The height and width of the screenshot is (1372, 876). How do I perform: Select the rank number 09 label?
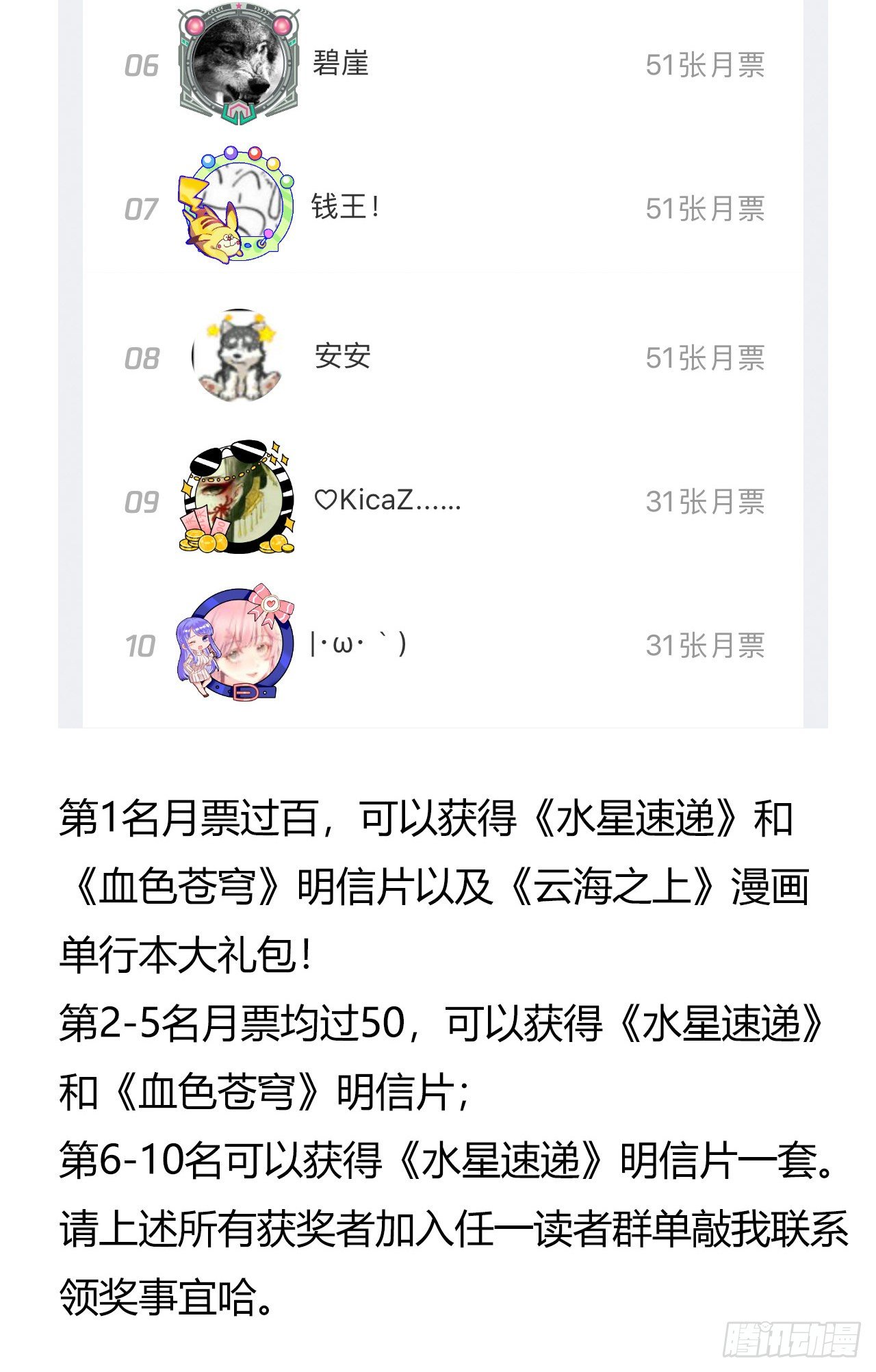point(140,503)
